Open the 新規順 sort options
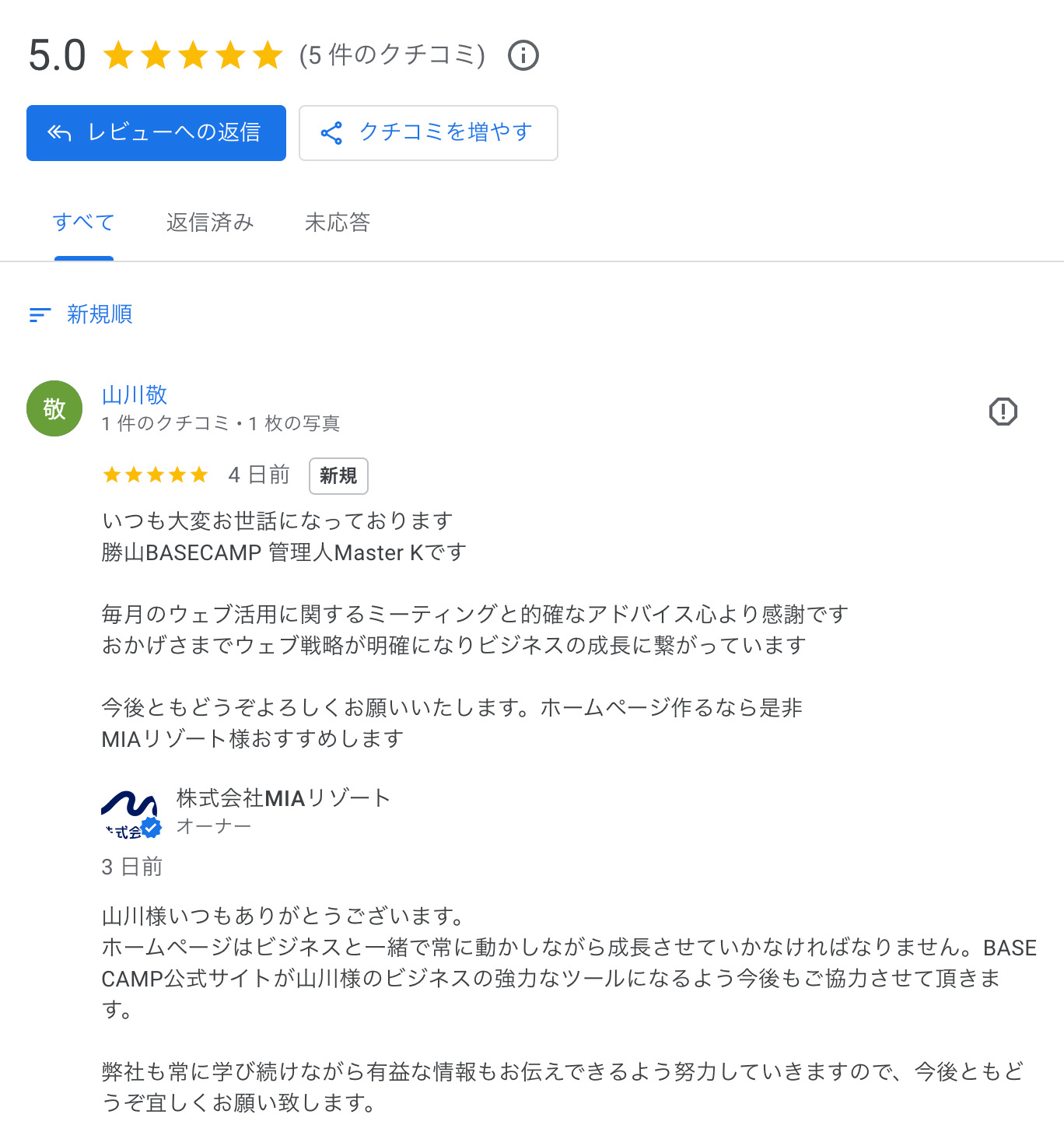1064x1139 pixels. [x=81, y=314]
